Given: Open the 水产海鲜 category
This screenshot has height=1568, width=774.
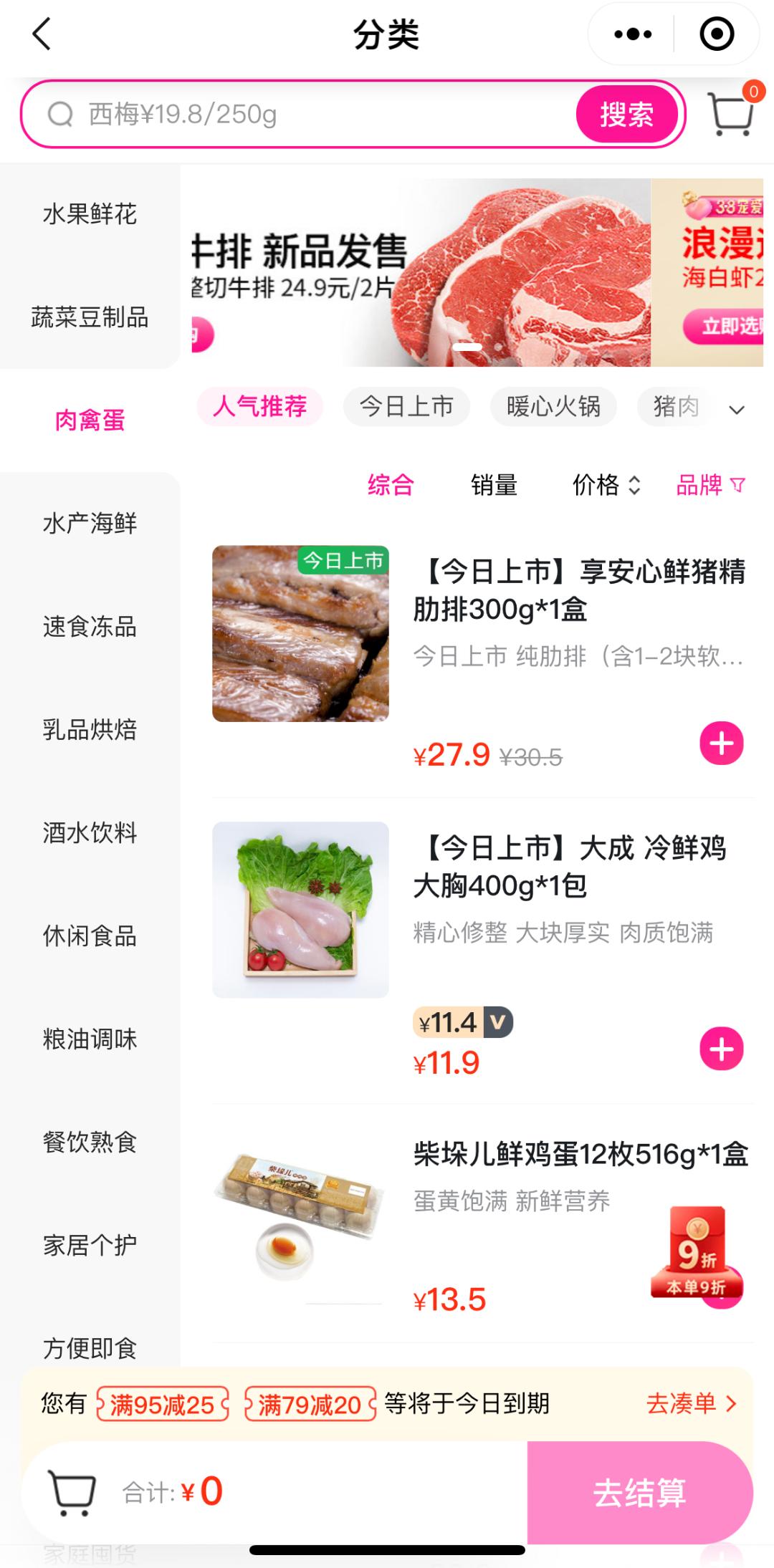Looking at the screenshot, I should (90, 524).
